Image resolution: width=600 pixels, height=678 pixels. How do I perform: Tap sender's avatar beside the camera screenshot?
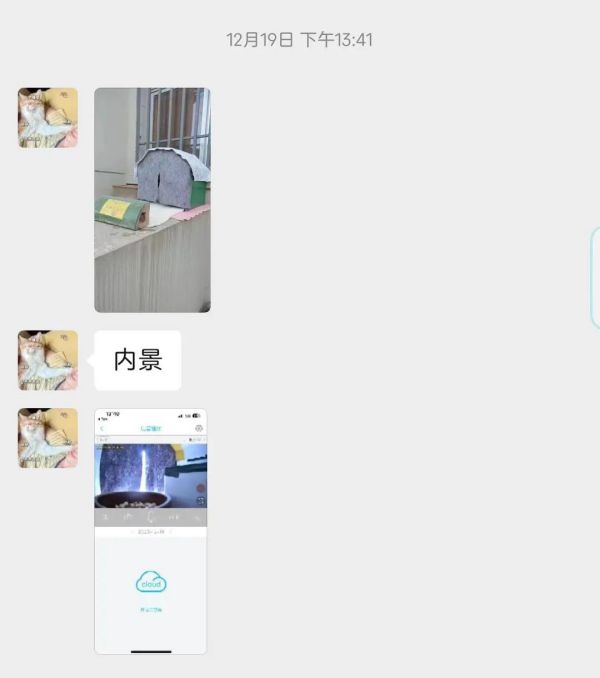[x=48, y=438]
